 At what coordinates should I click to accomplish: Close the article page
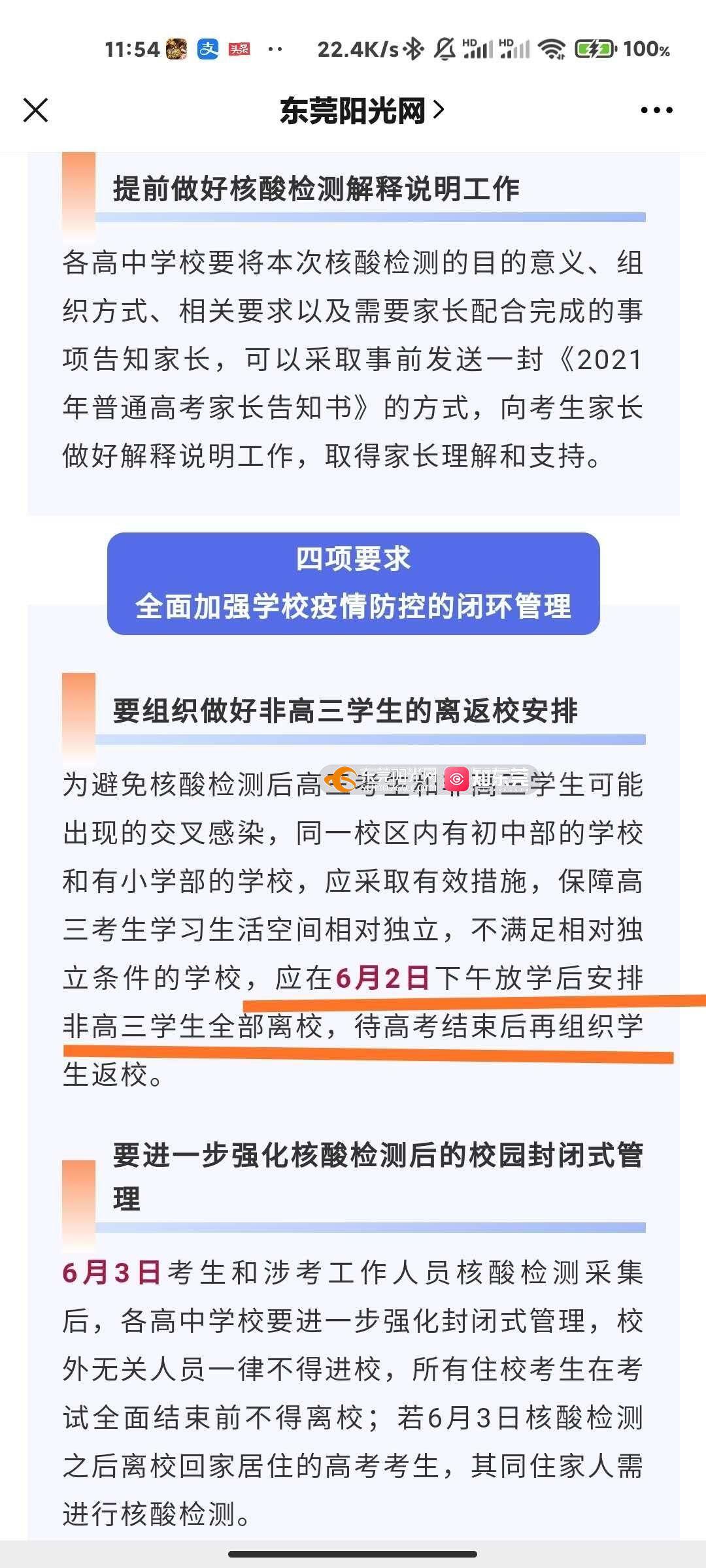tap(36, 110)
